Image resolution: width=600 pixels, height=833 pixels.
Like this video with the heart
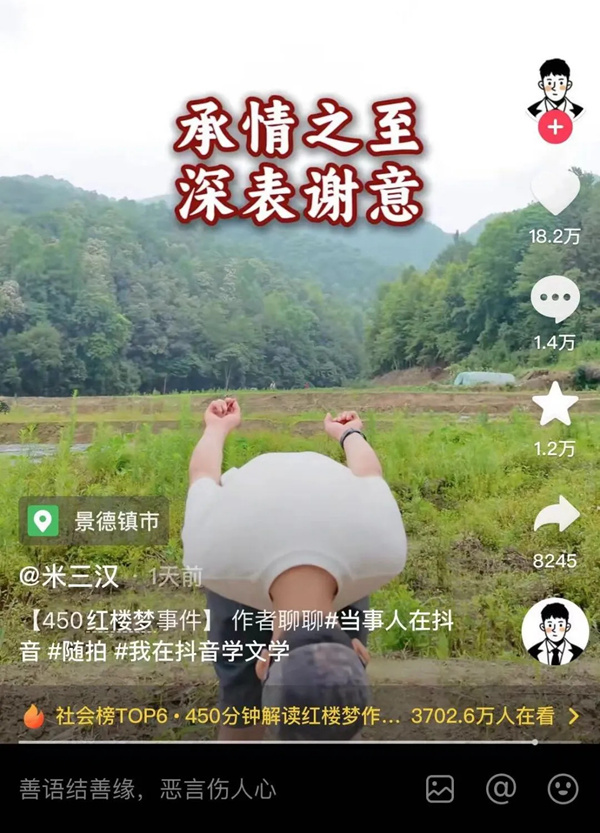(x=555, y=191)
